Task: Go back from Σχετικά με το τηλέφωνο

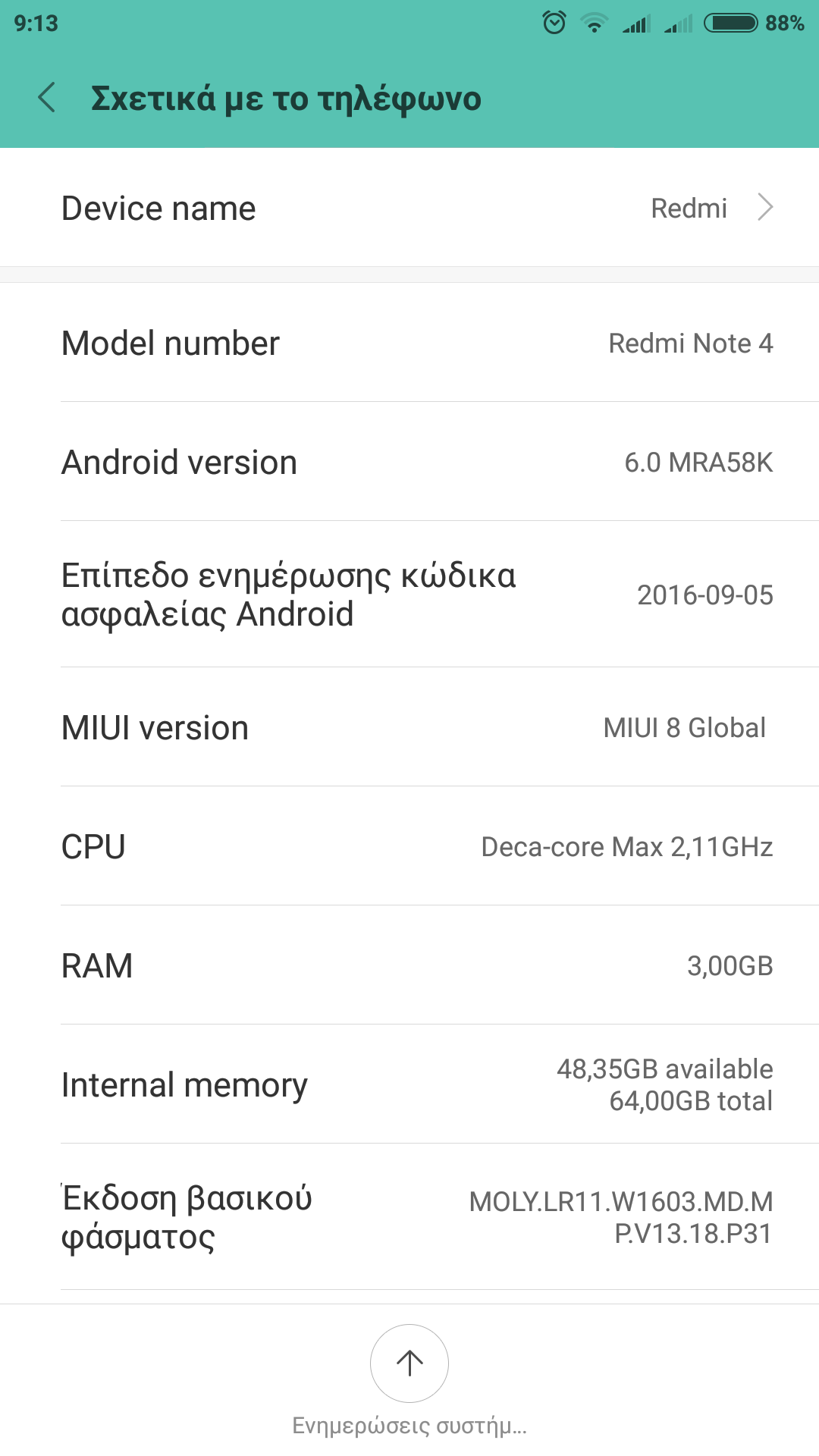Action: [47, 98]
